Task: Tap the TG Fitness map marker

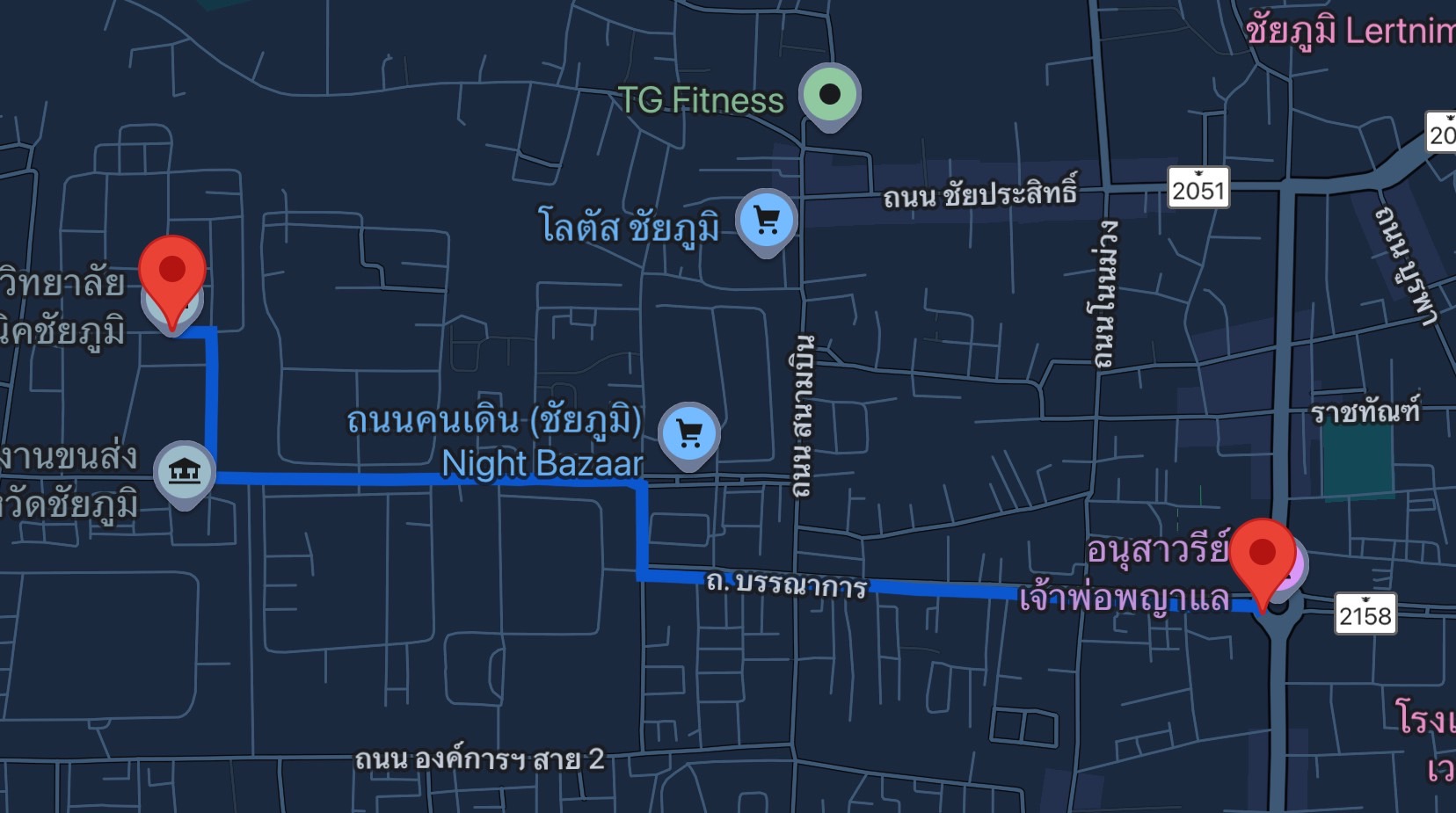Action: pos(829,94)
